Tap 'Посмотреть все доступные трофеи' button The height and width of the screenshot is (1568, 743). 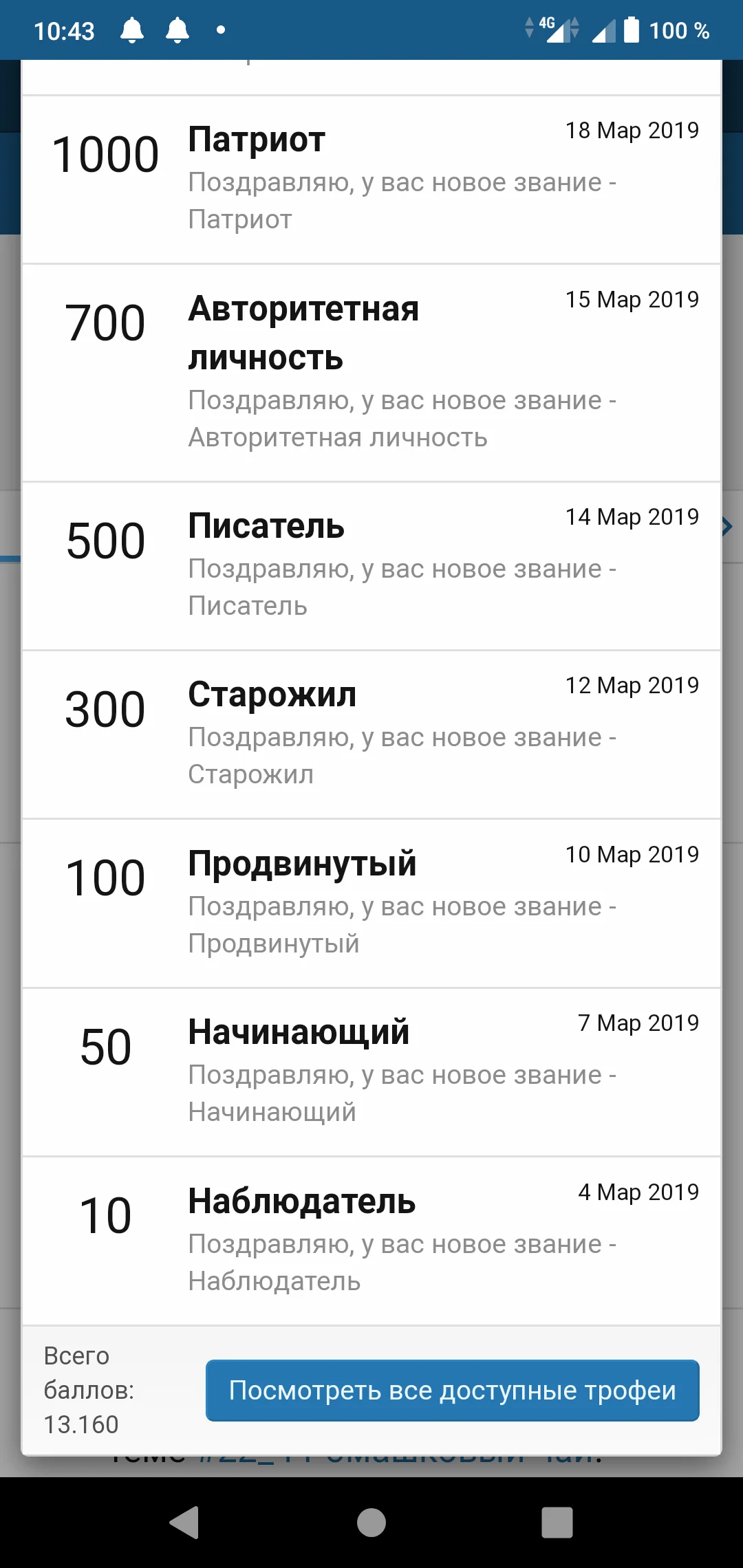(x=452, y=1390)
